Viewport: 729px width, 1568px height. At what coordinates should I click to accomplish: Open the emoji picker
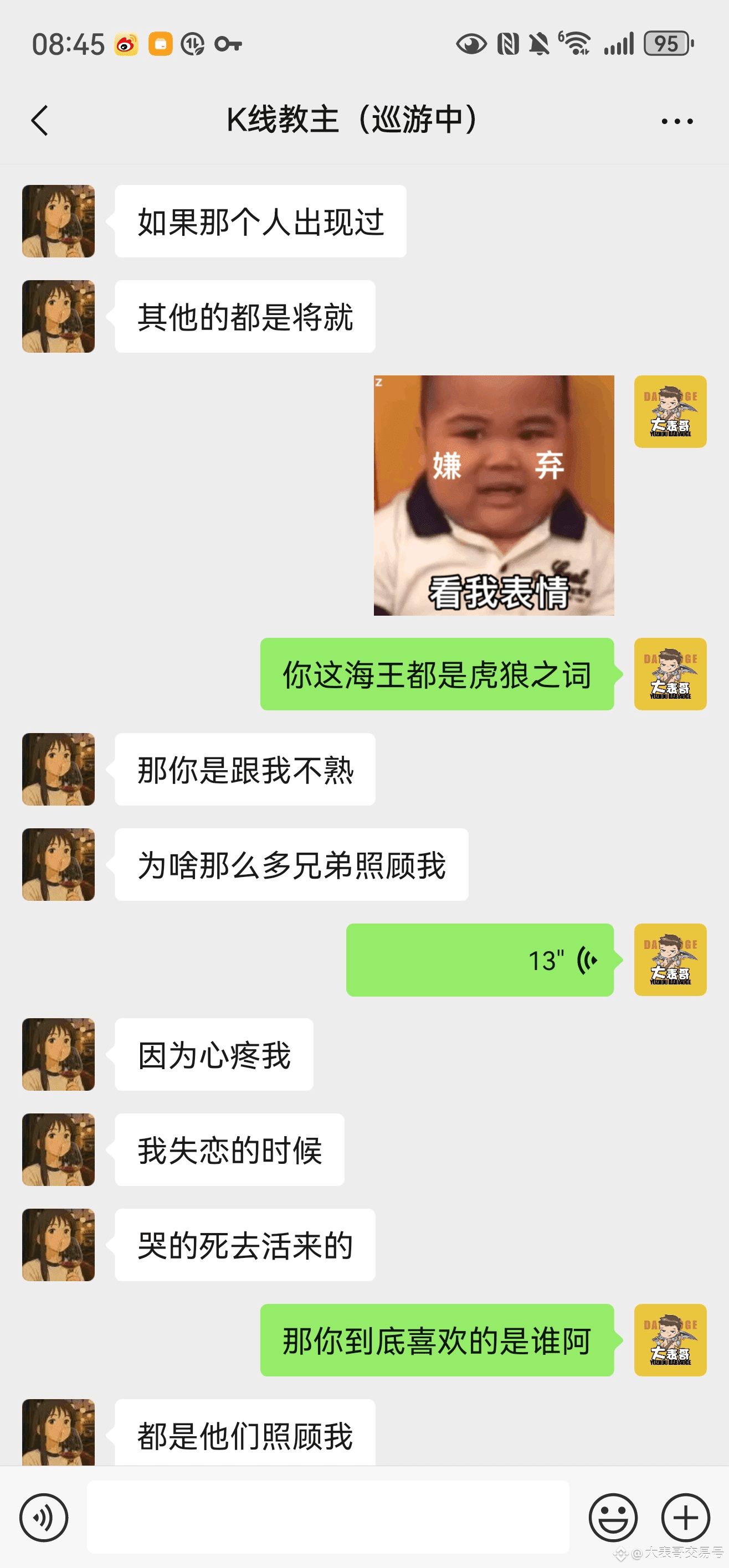pos(613,1517)
